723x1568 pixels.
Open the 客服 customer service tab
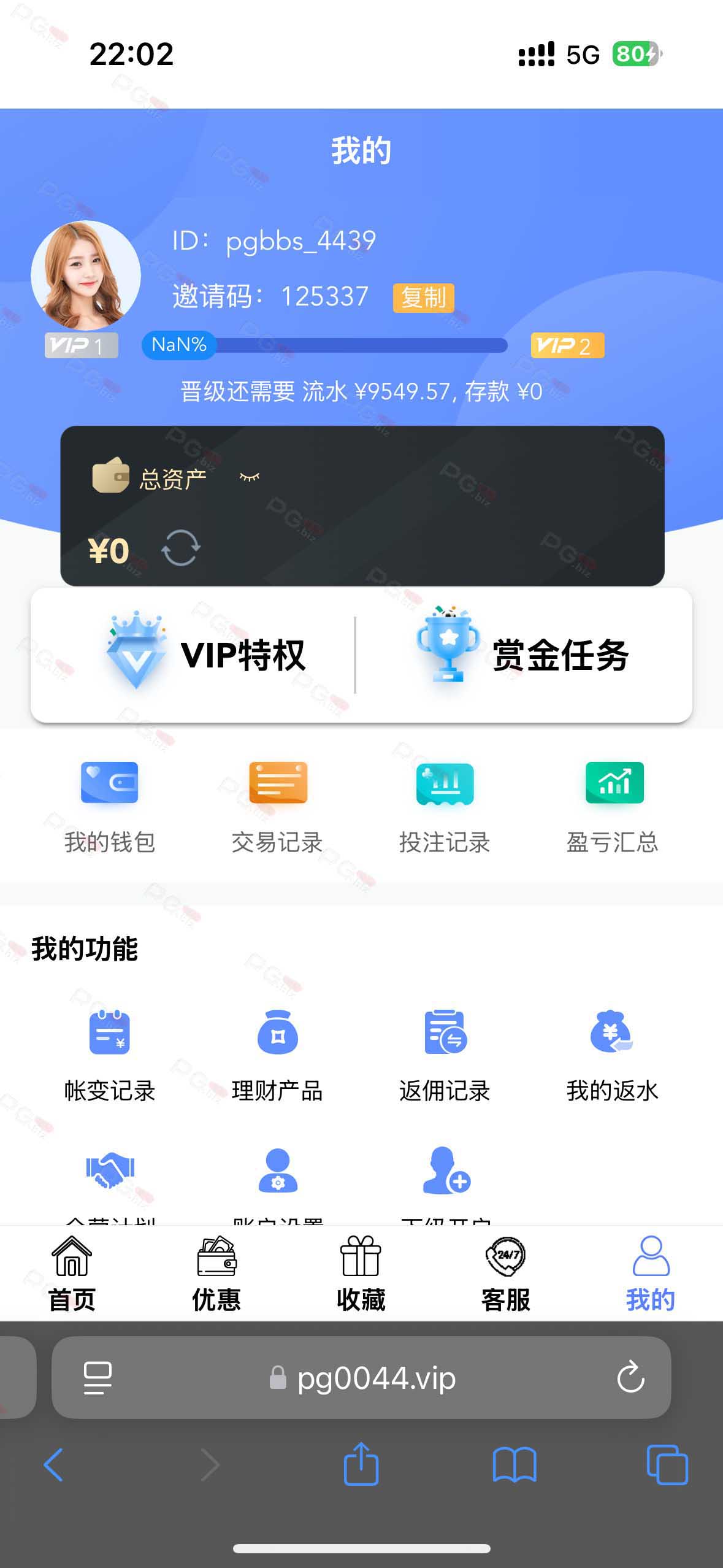click(505, 1274)
